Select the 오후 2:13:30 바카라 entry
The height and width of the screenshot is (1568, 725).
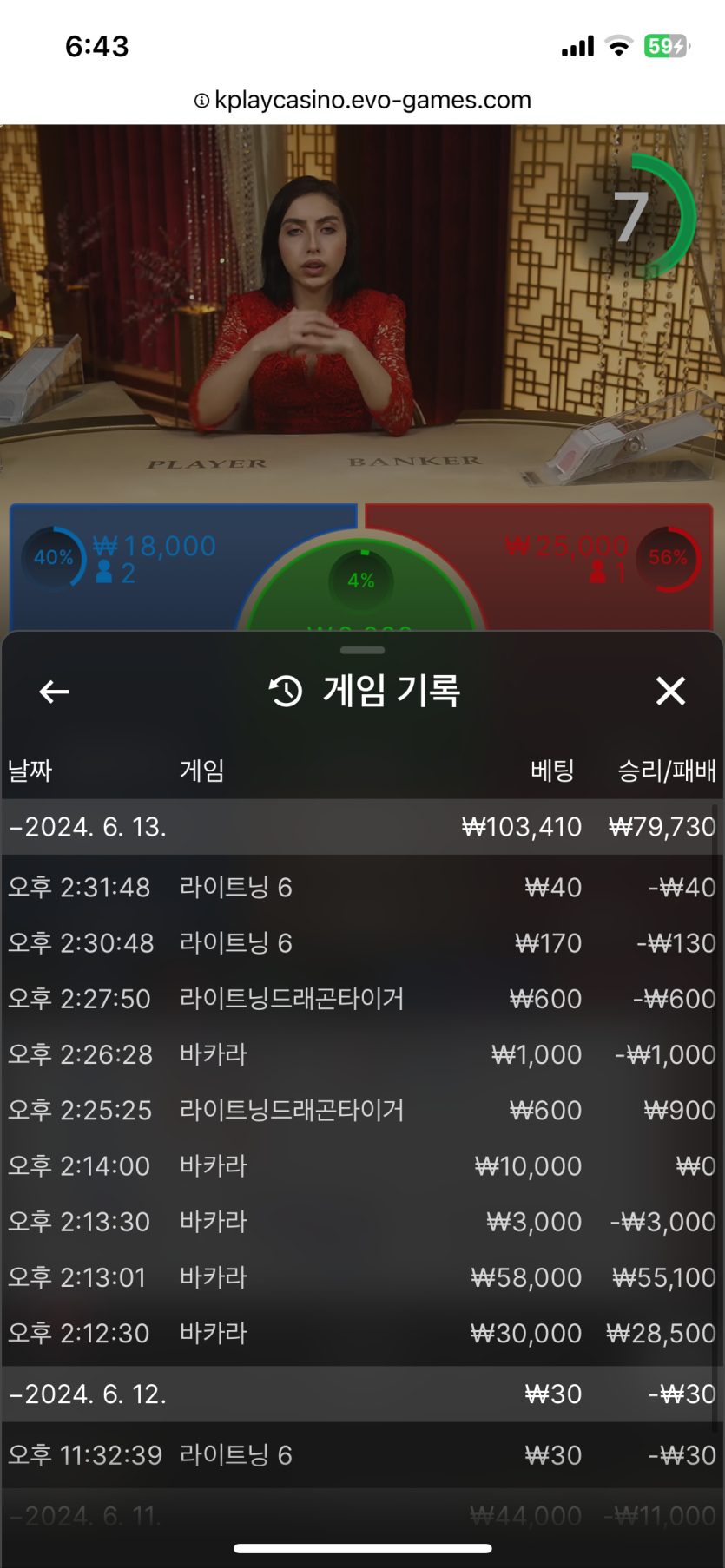point(361,1222)
